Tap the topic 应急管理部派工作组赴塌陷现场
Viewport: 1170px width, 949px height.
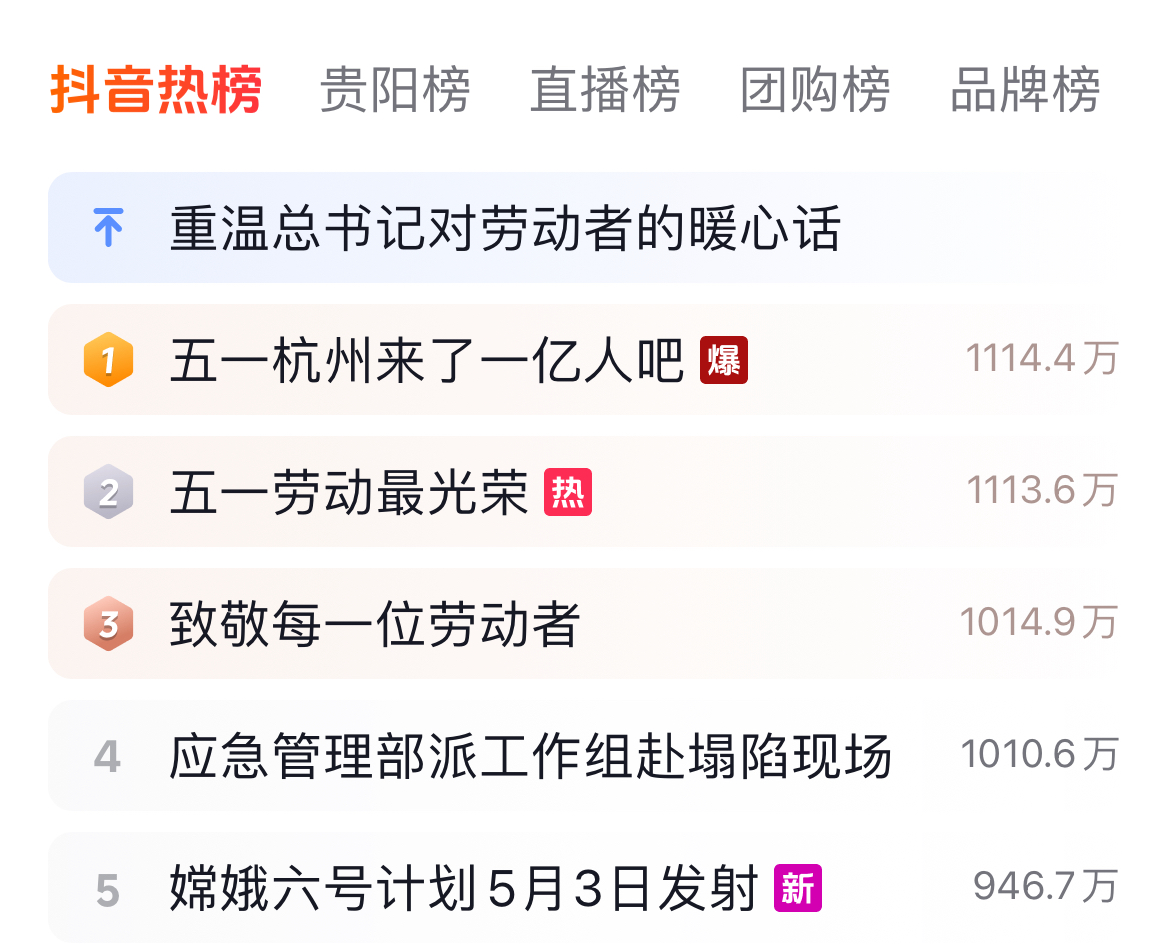pos(584,756)
